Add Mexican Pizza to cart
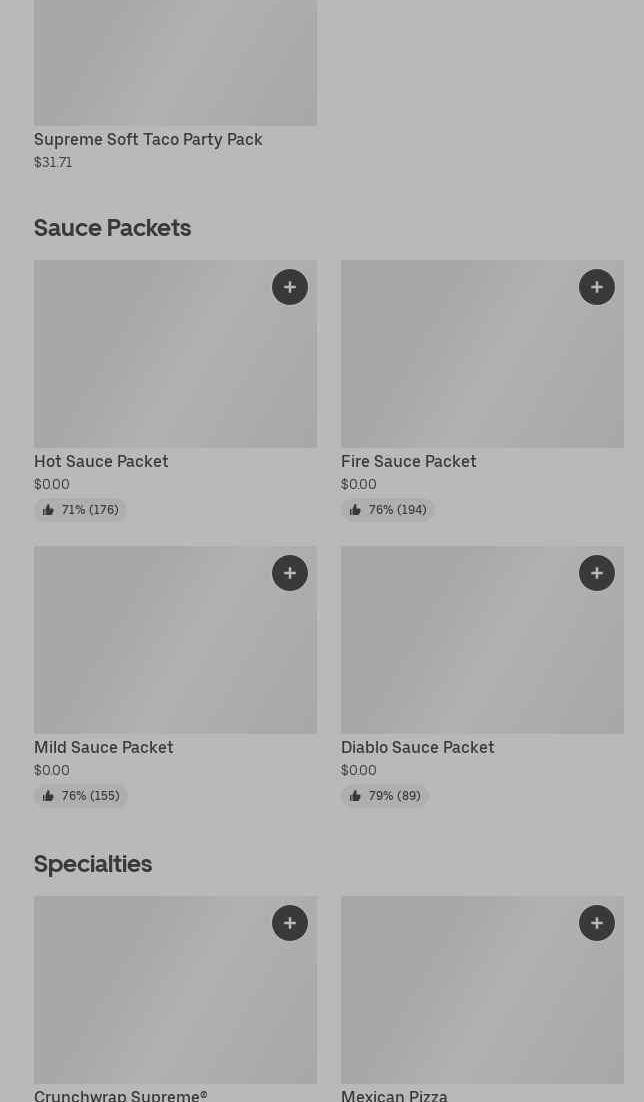Screen dimensions: 644x1102 click(x=597, y=923)
